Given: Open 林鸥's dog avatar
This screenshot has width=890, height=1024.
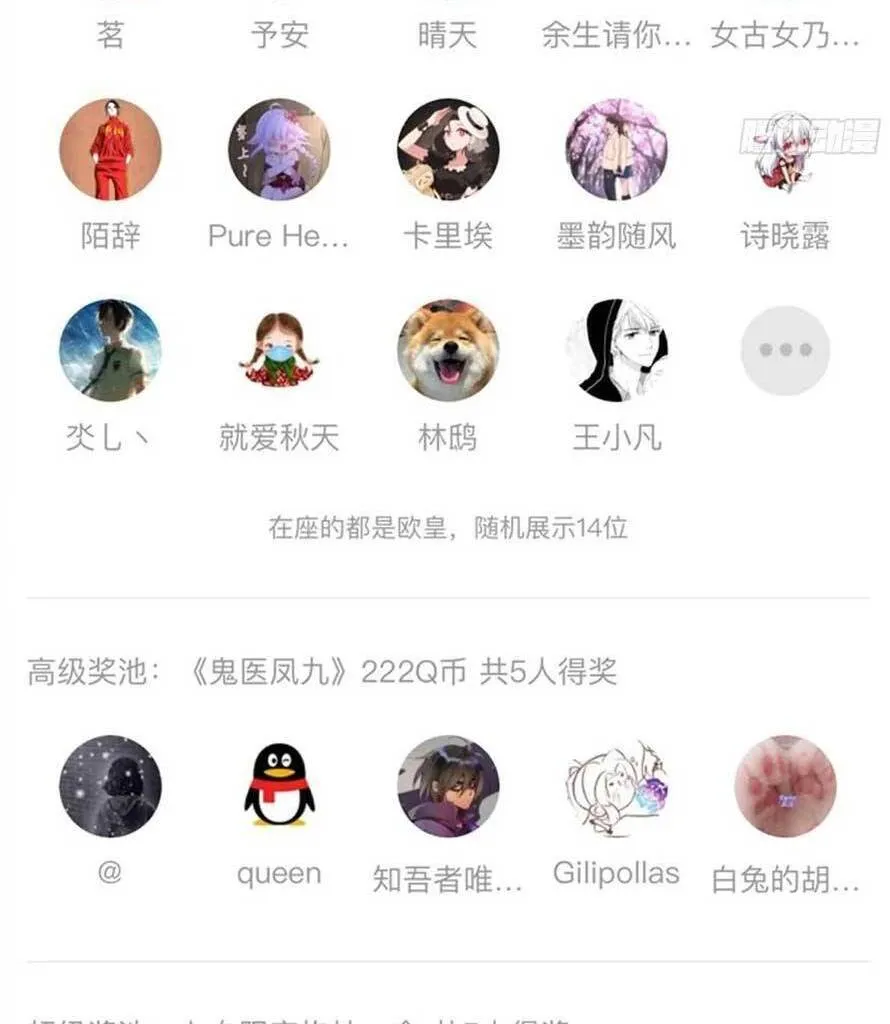Looking at the screenshot, I should [x=447, y=350].
